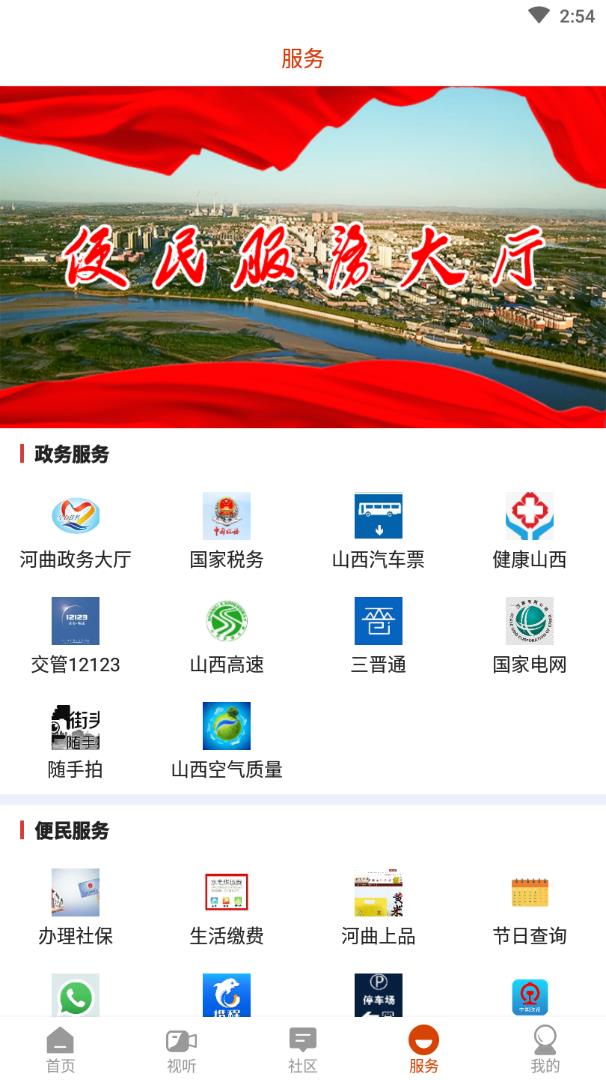Open 交管12123 traffic service

[76, 622]
